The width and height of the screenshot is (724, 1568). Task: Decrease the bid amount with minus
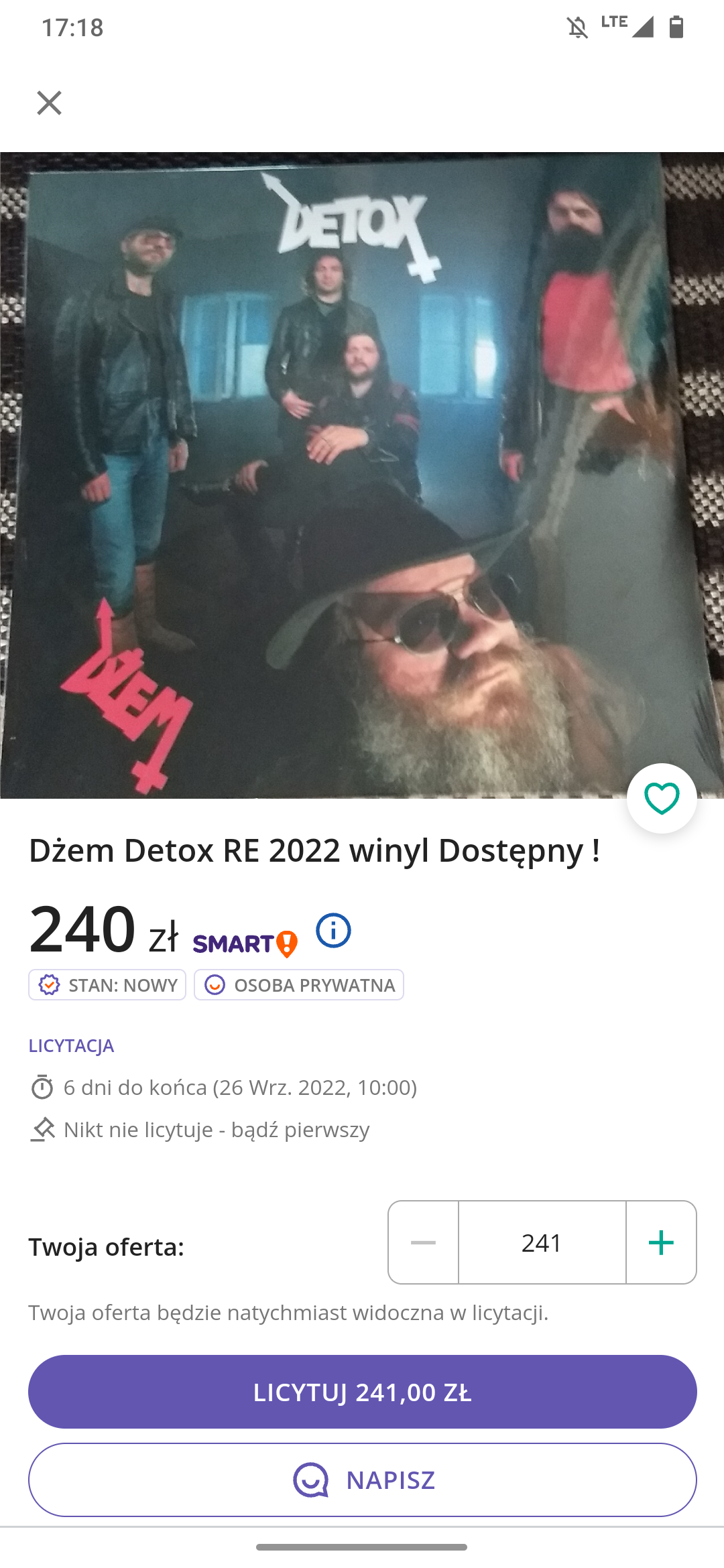tap(423, 1243)
